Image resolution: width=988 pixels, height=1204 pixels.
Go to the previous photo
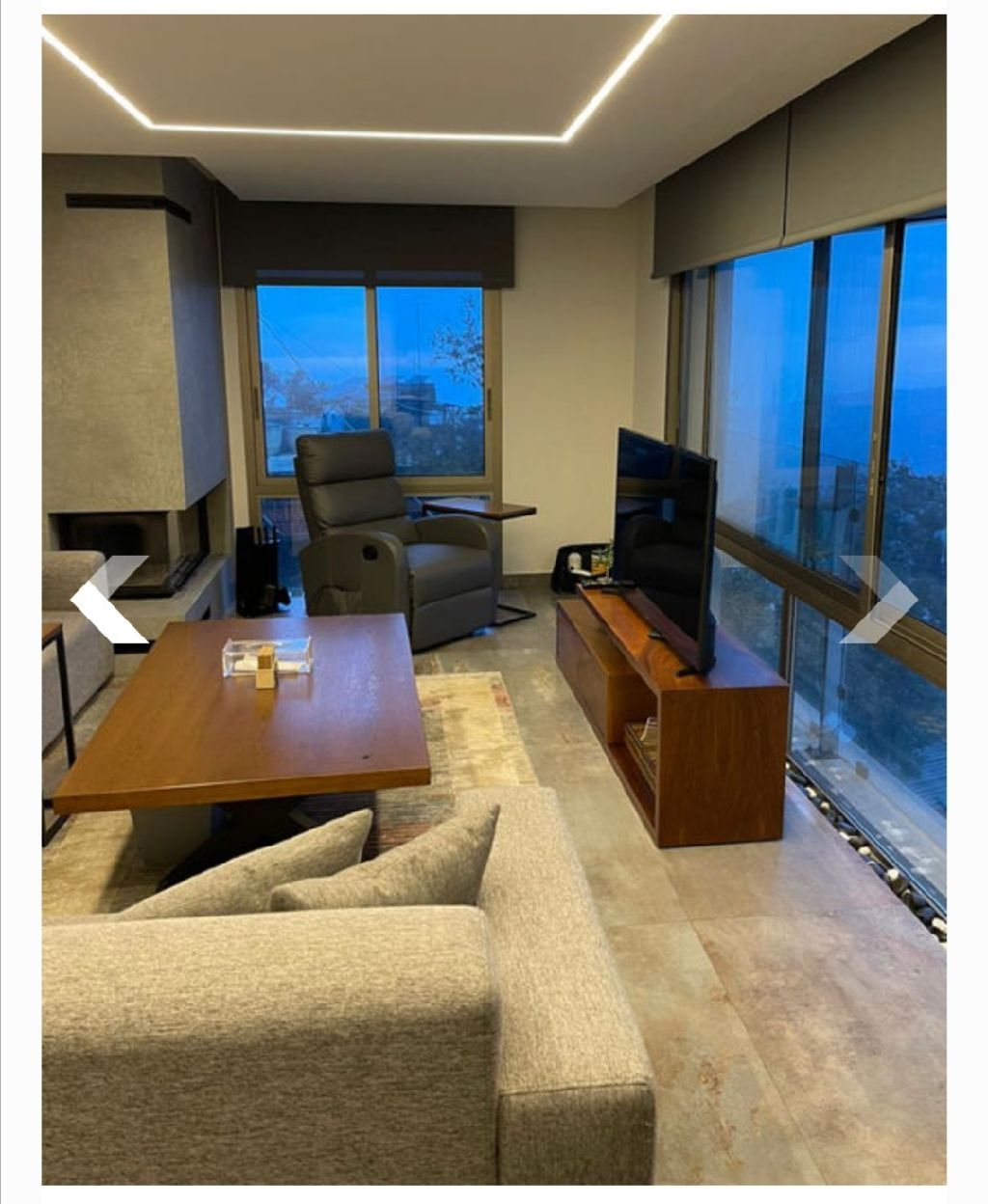(108, 599)
